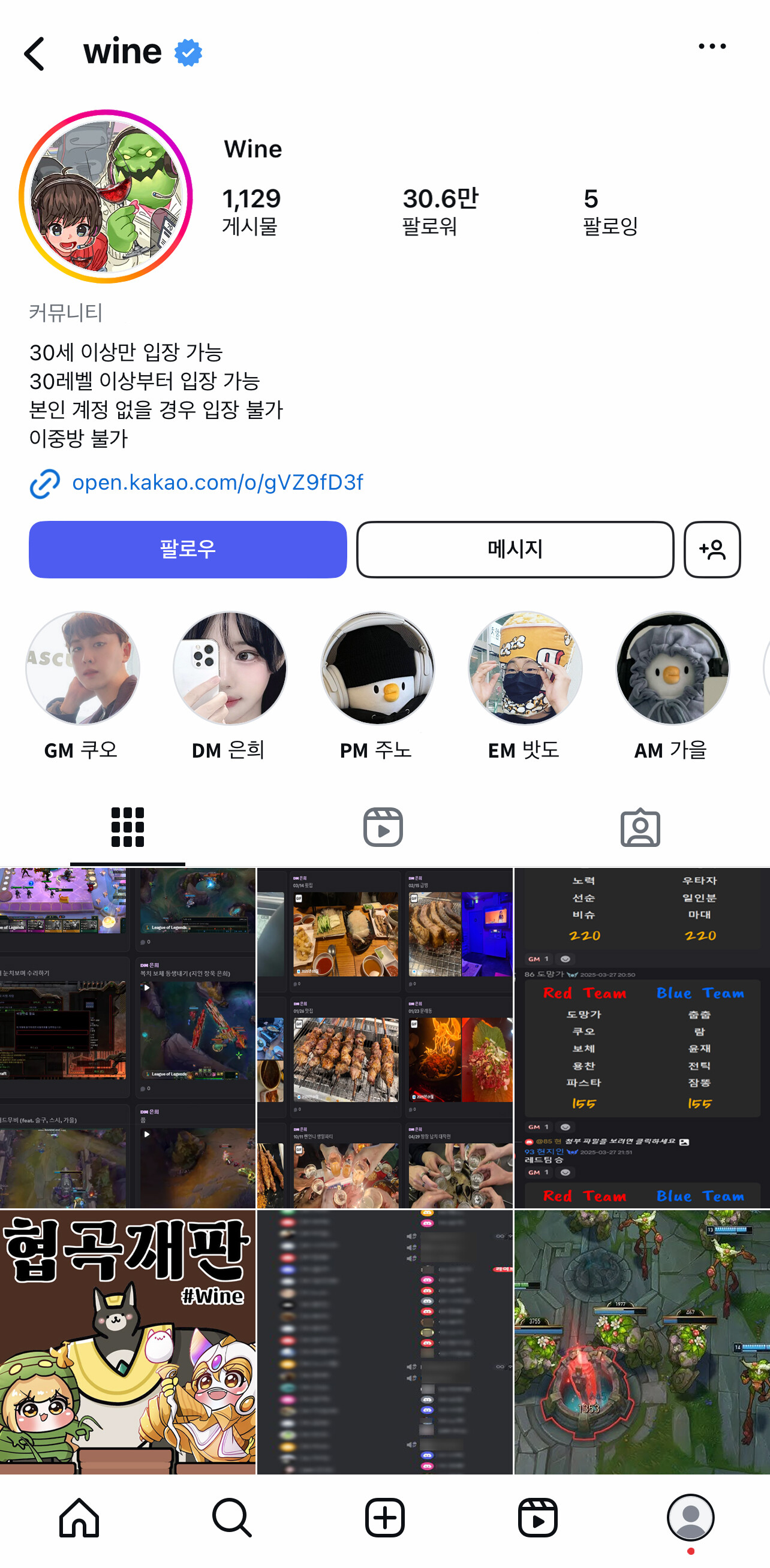
Task: Go back using the top-left arrow
Action: pos(35,53)
